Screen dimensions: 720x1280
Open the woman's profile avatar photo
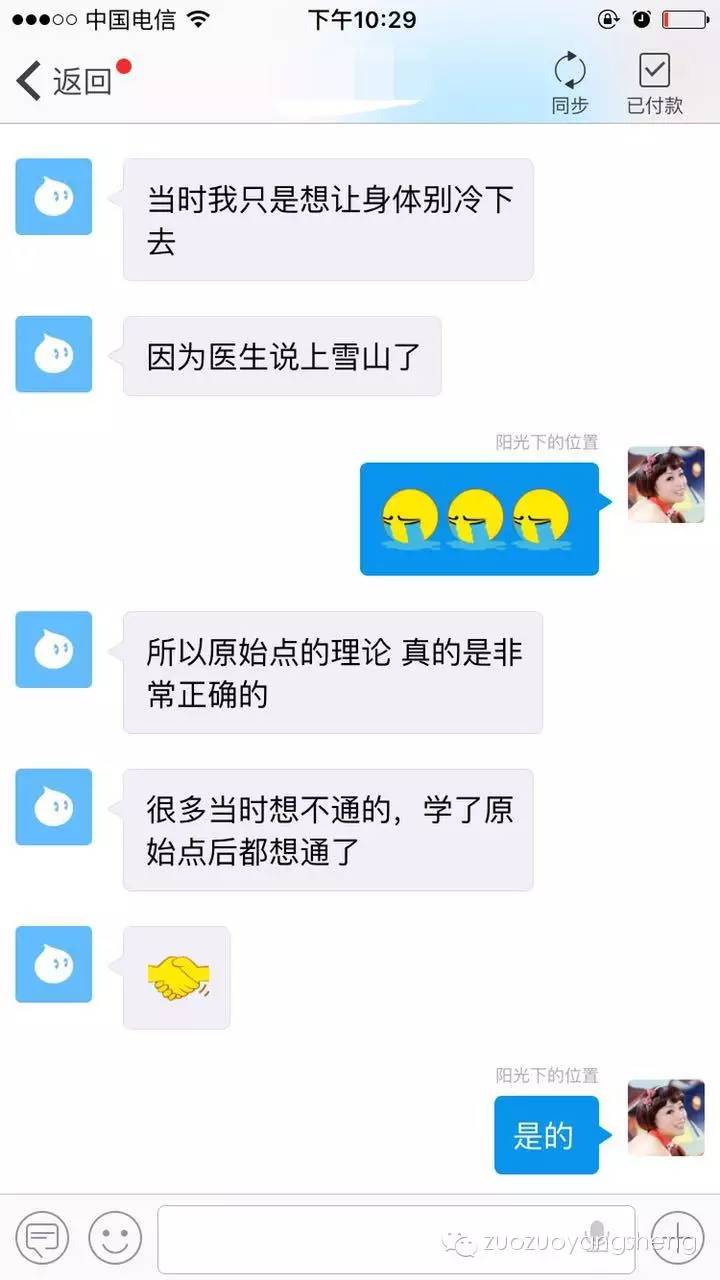point(666,485)
